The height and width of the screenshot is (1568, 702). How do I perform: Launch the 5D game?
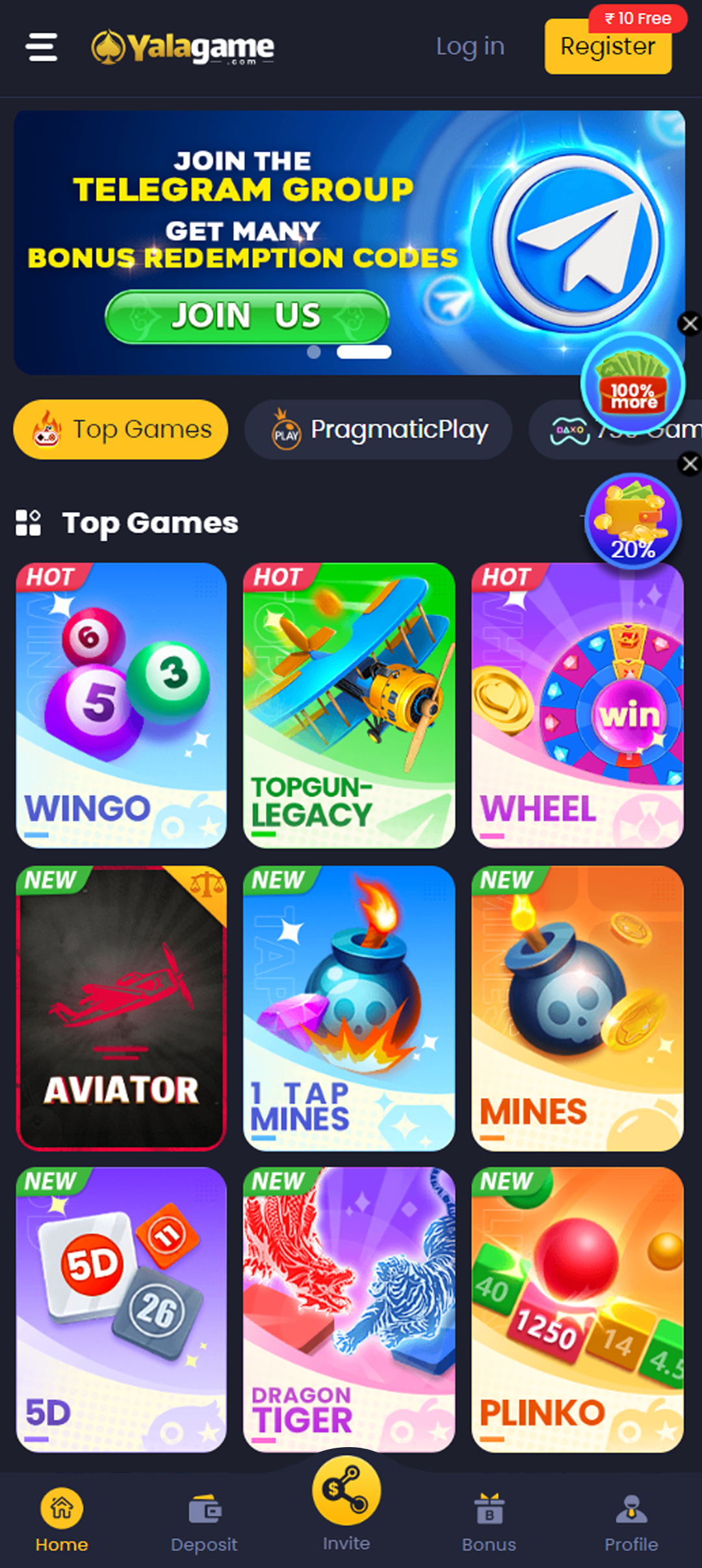[x=122, y=1309]
